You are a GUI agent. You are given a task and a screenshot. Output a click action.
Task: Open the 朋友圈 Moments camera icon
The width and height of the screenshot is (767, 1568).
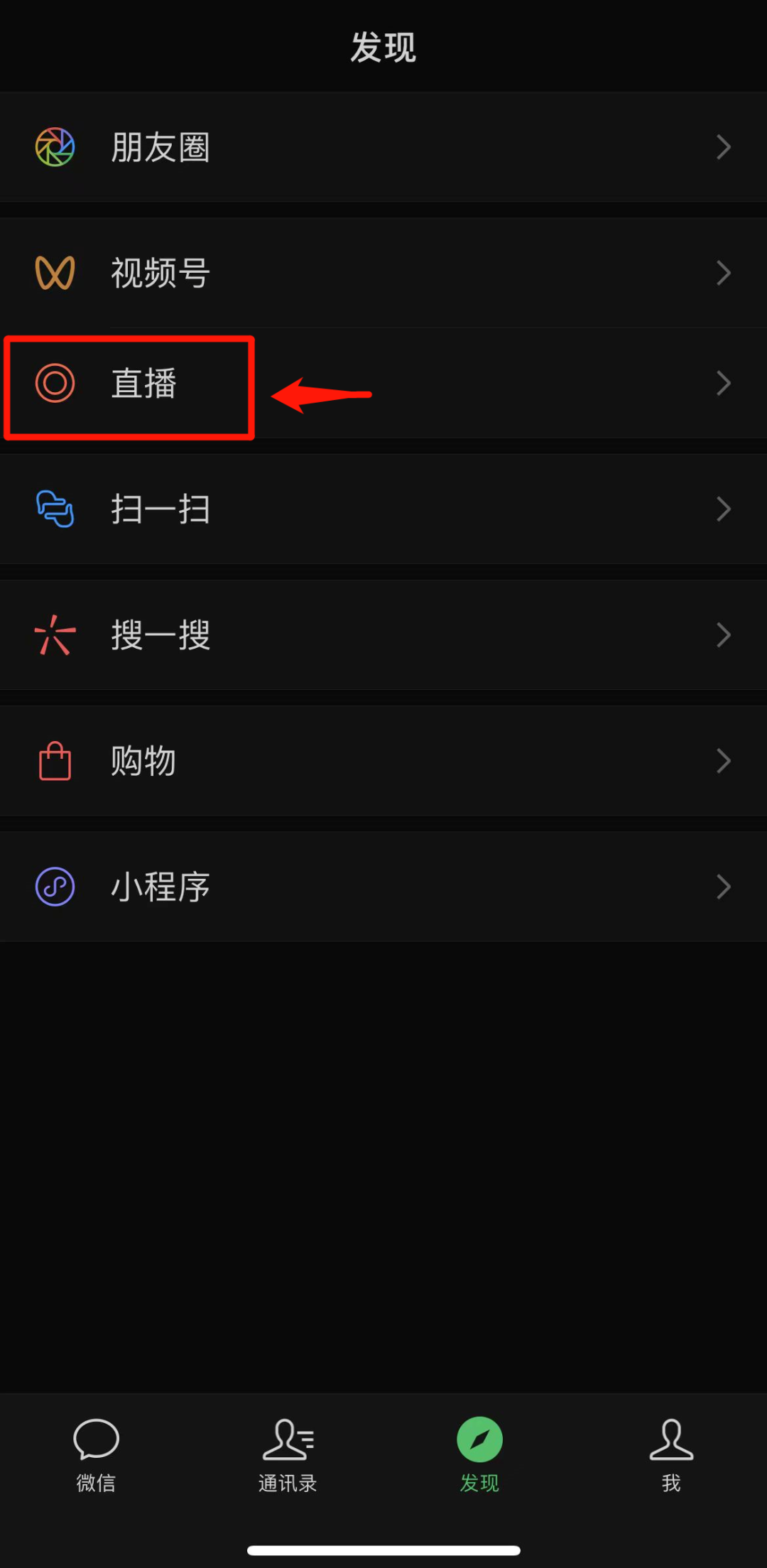54,147
